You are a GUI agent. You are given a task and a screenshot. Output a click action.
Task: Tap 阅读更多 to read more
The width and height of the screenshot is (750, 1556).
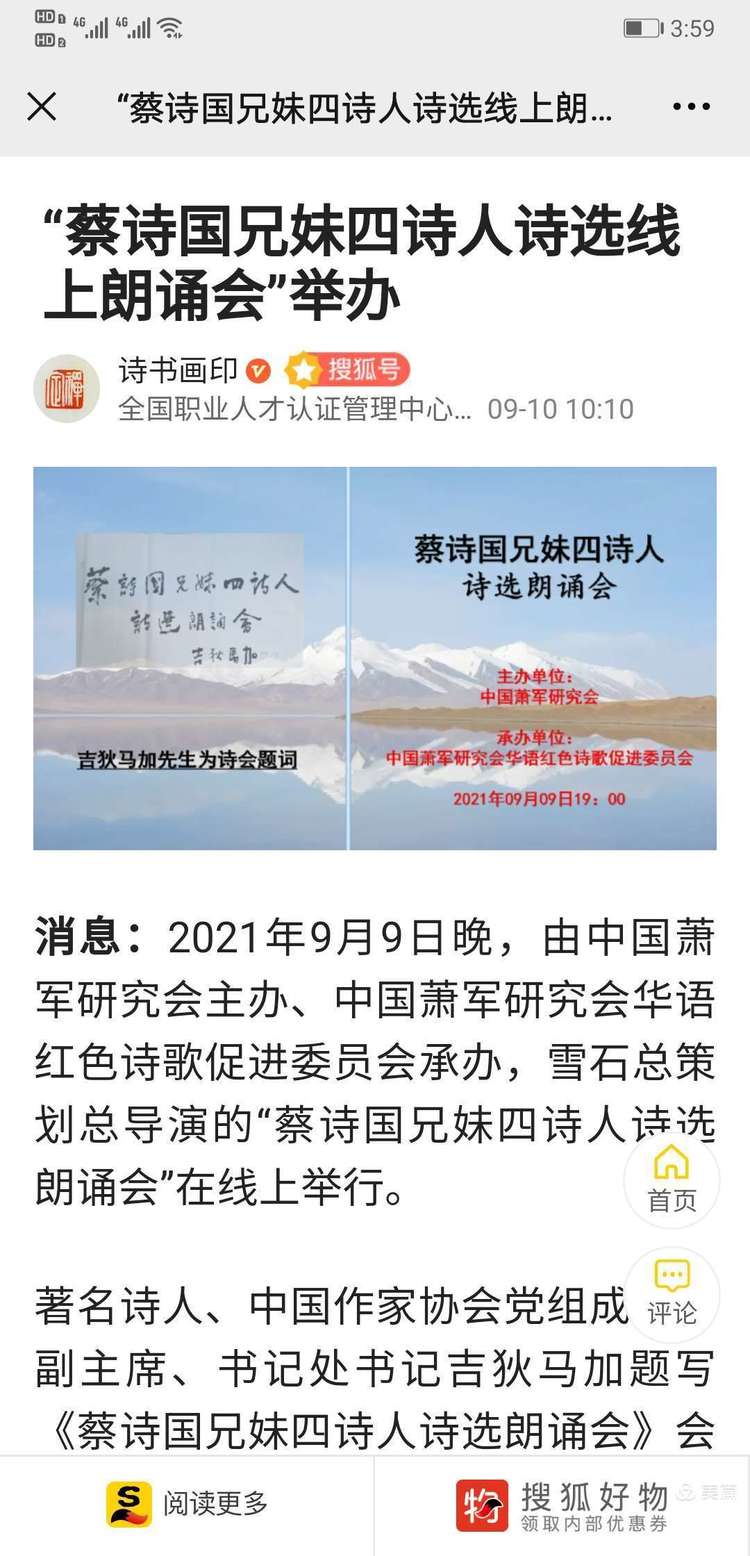click(x=188, y=1504)
